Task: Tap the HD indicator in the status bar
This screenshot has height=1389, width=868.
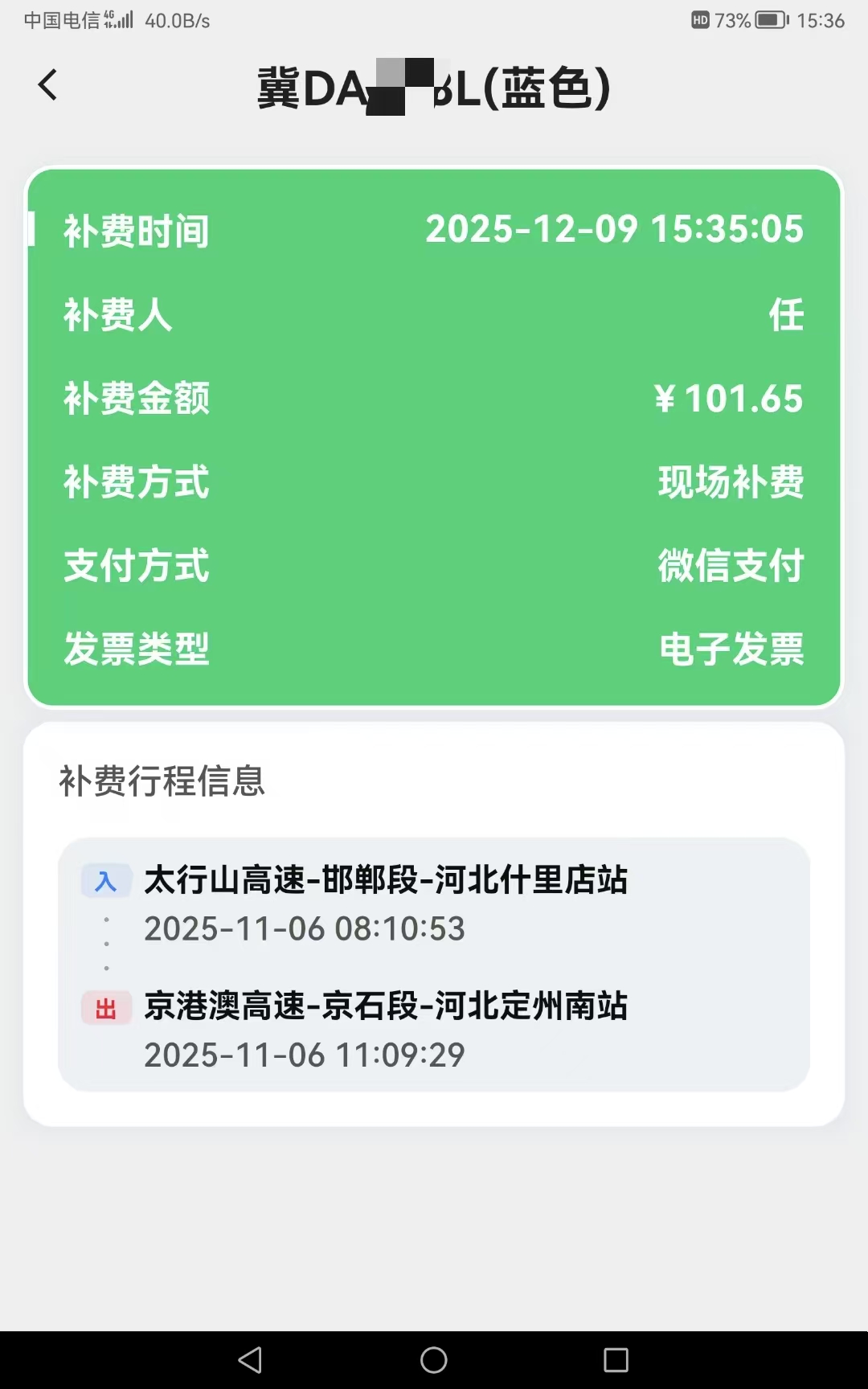Action: (702, 22)
